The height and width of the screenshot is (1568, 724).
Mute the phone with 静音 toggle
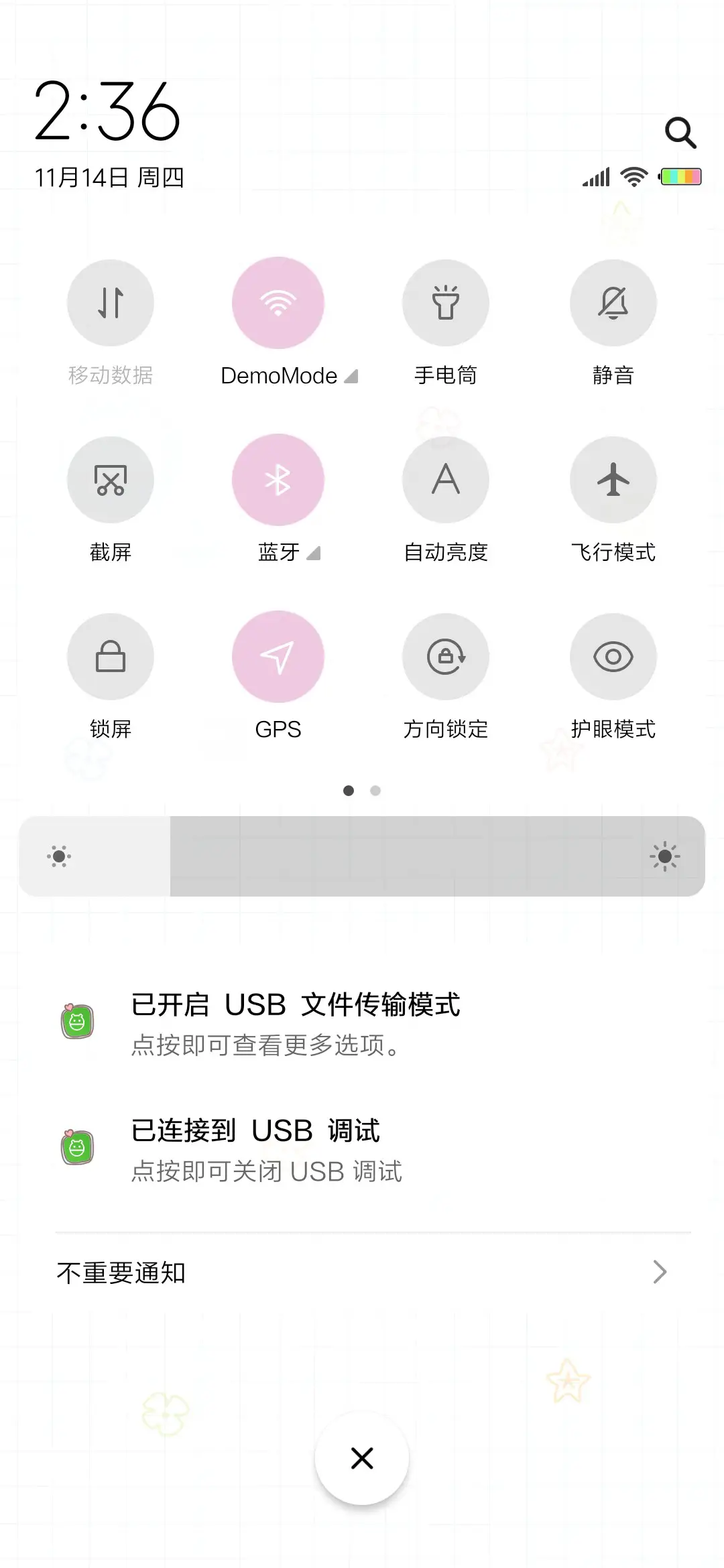click(613, 303)
